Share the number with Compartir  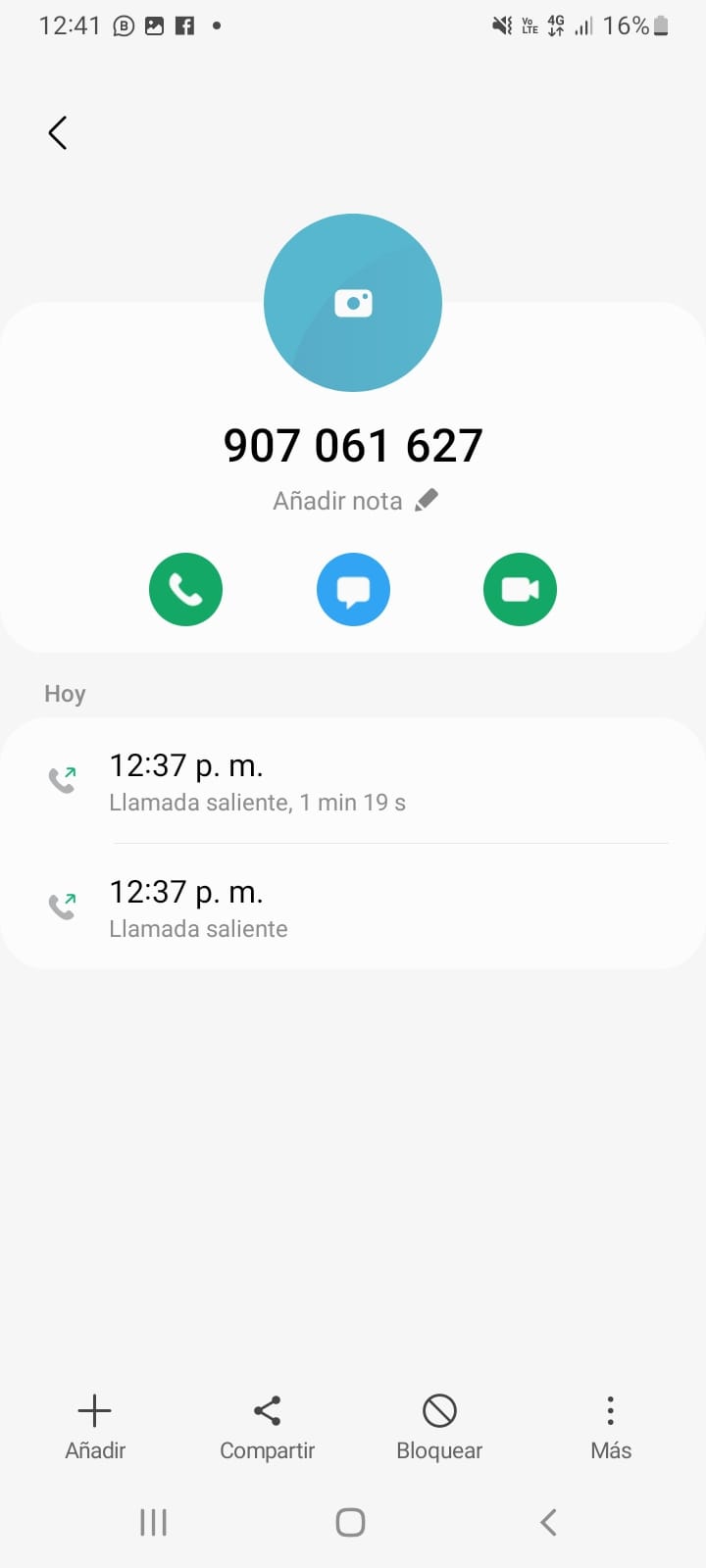(267, 1427)
